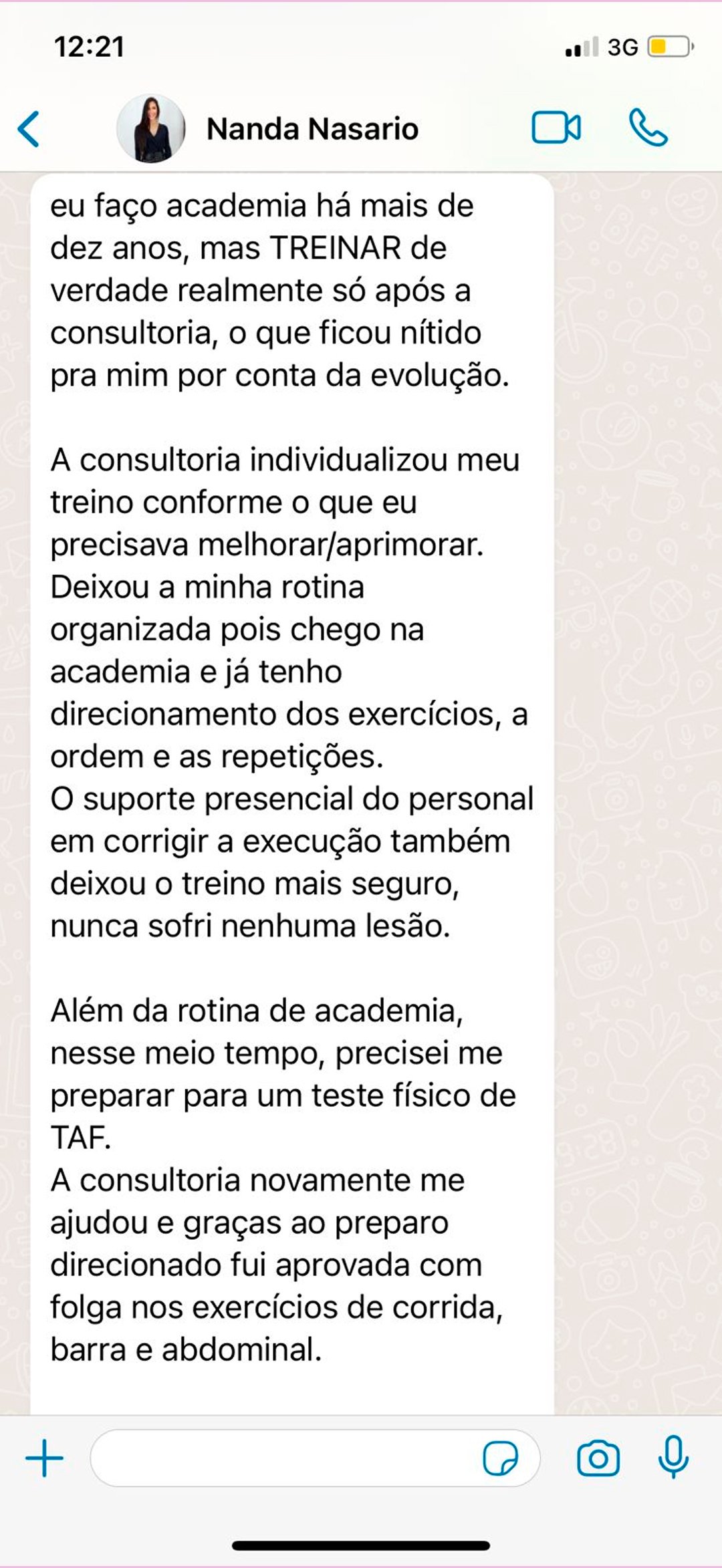722x1568 pixels.
Task: Tap the microphone to record audio
Action: tap(673, 1456)
